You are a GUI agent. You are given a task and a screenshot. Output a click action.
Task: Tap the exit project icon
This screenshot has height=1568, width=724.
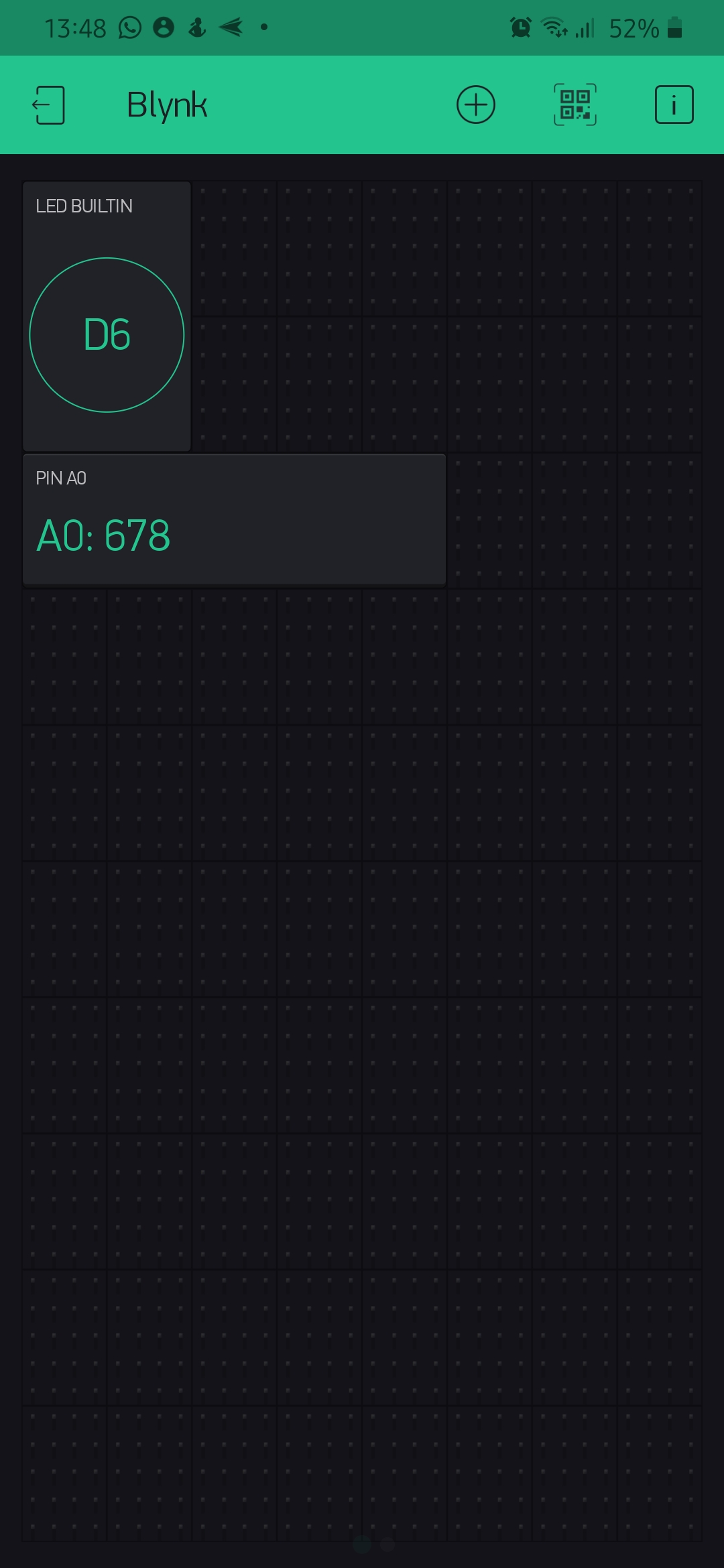click(49, 105)
